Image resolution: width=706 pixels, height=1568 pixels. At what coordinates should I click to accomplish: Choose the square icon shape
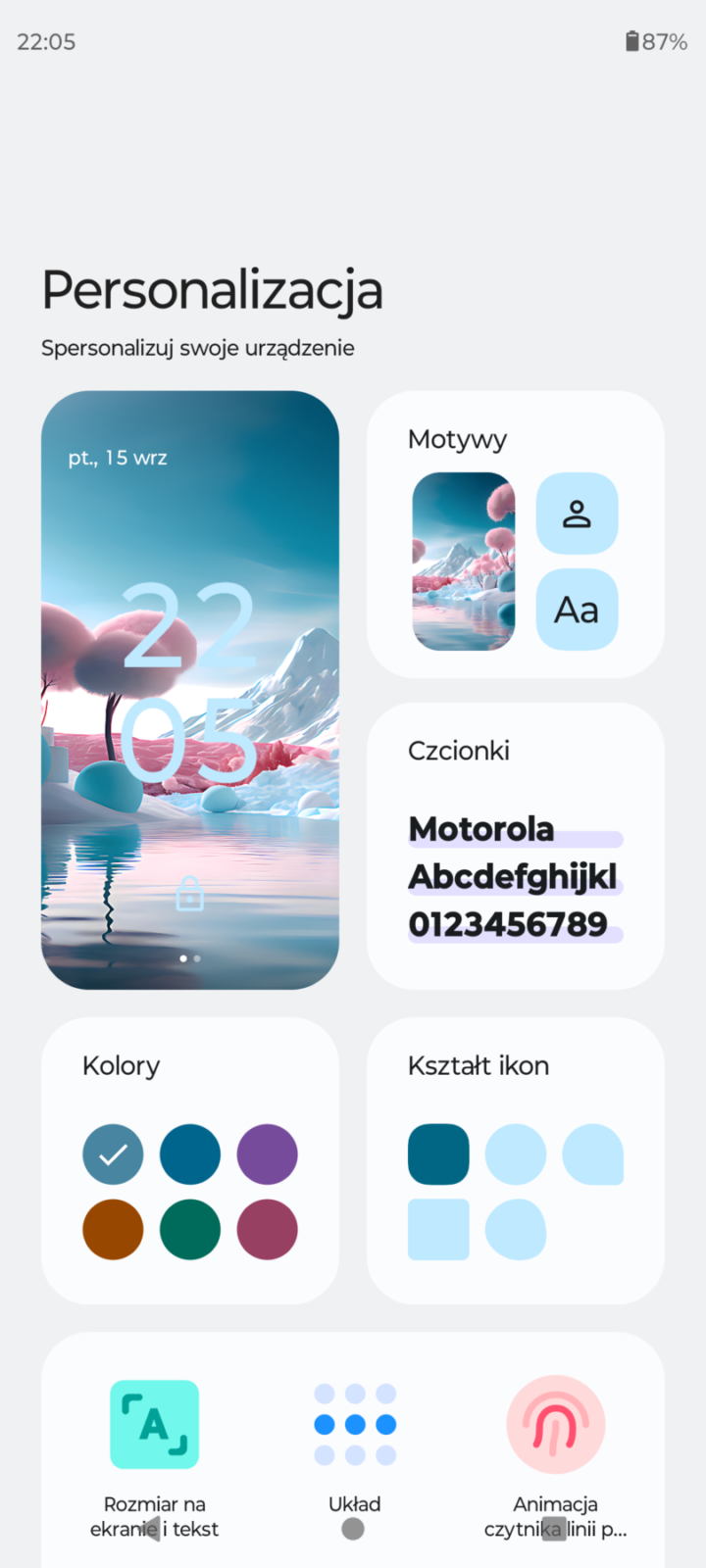(x=438, y=1229)
